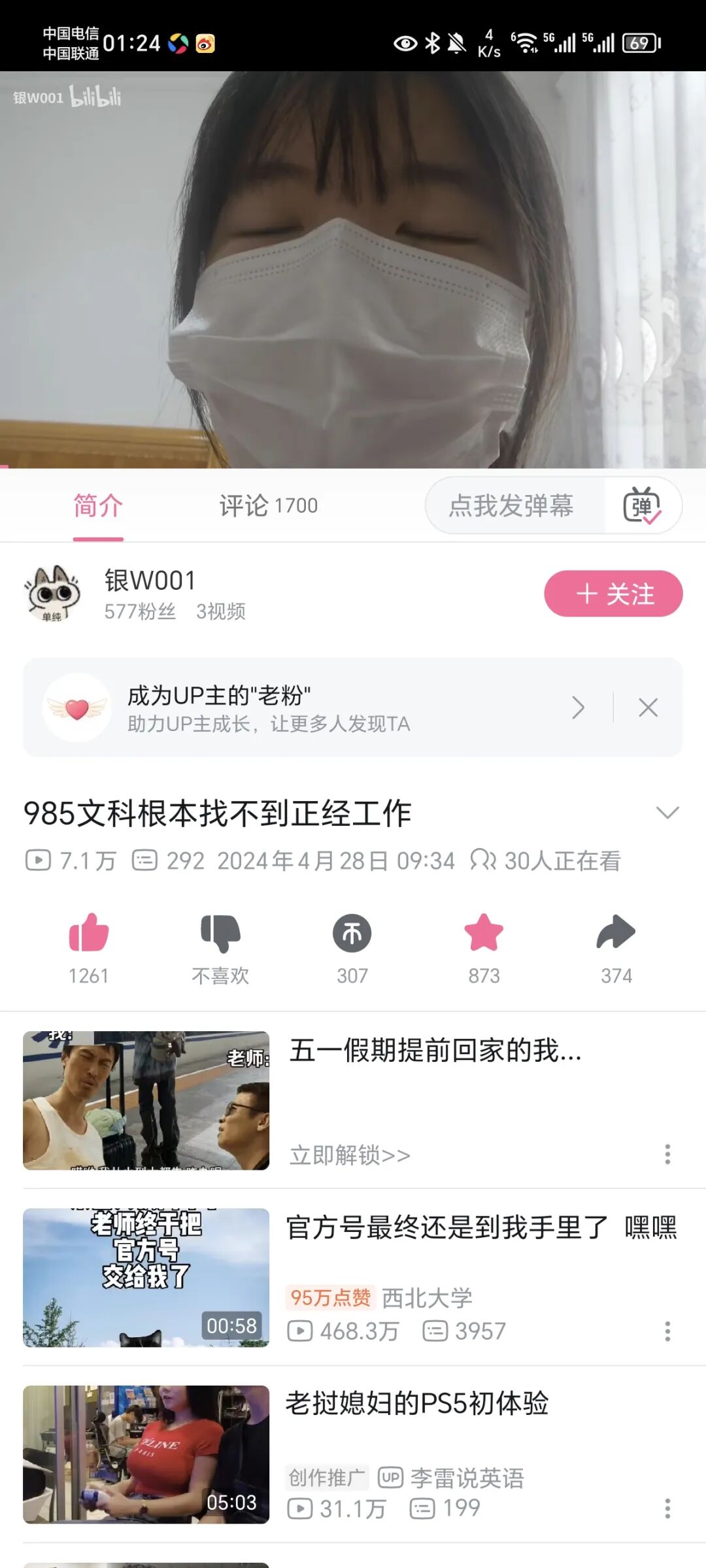Screen dimensions: 706x1568
Task: Open more options for 五一假期 video
Action: (x=667, y=1154)
